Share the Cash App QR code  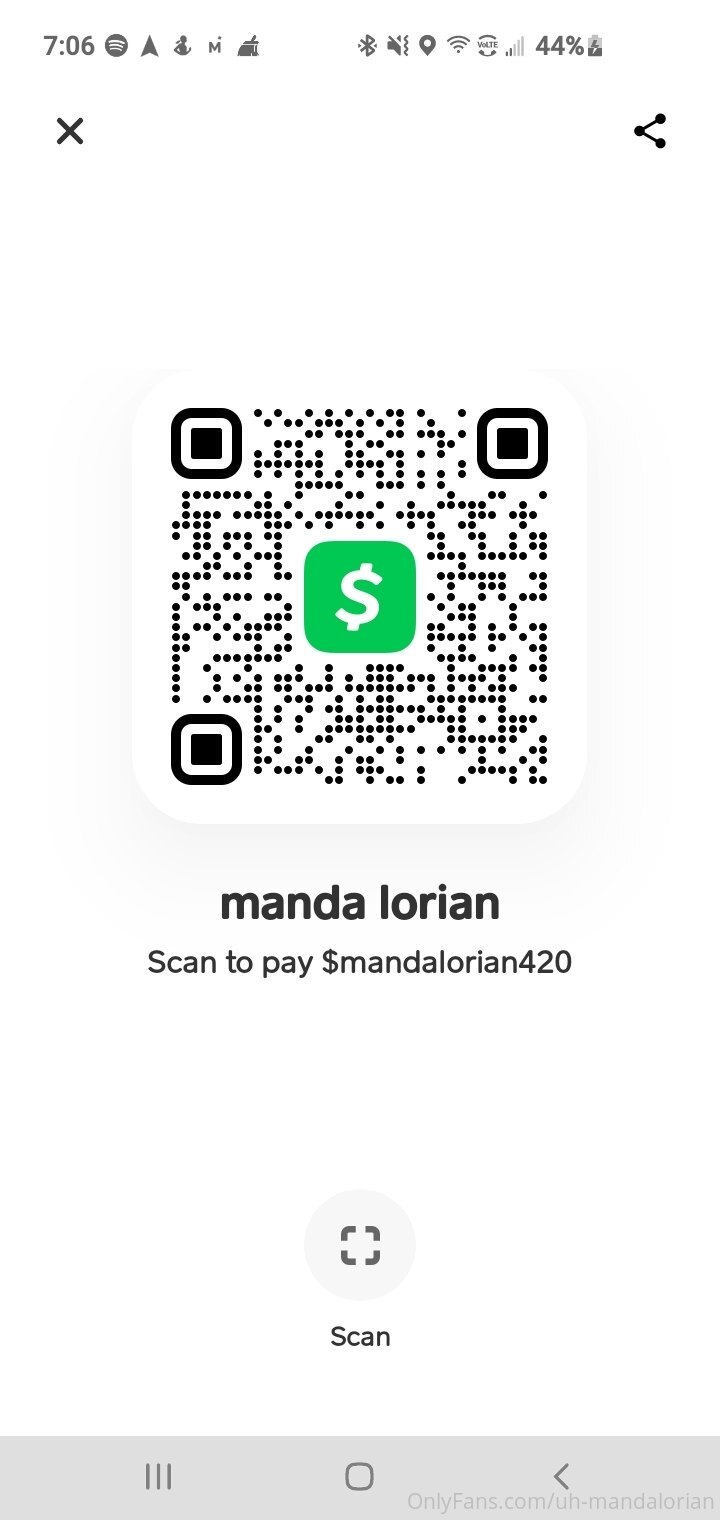[x=650, y=131]
